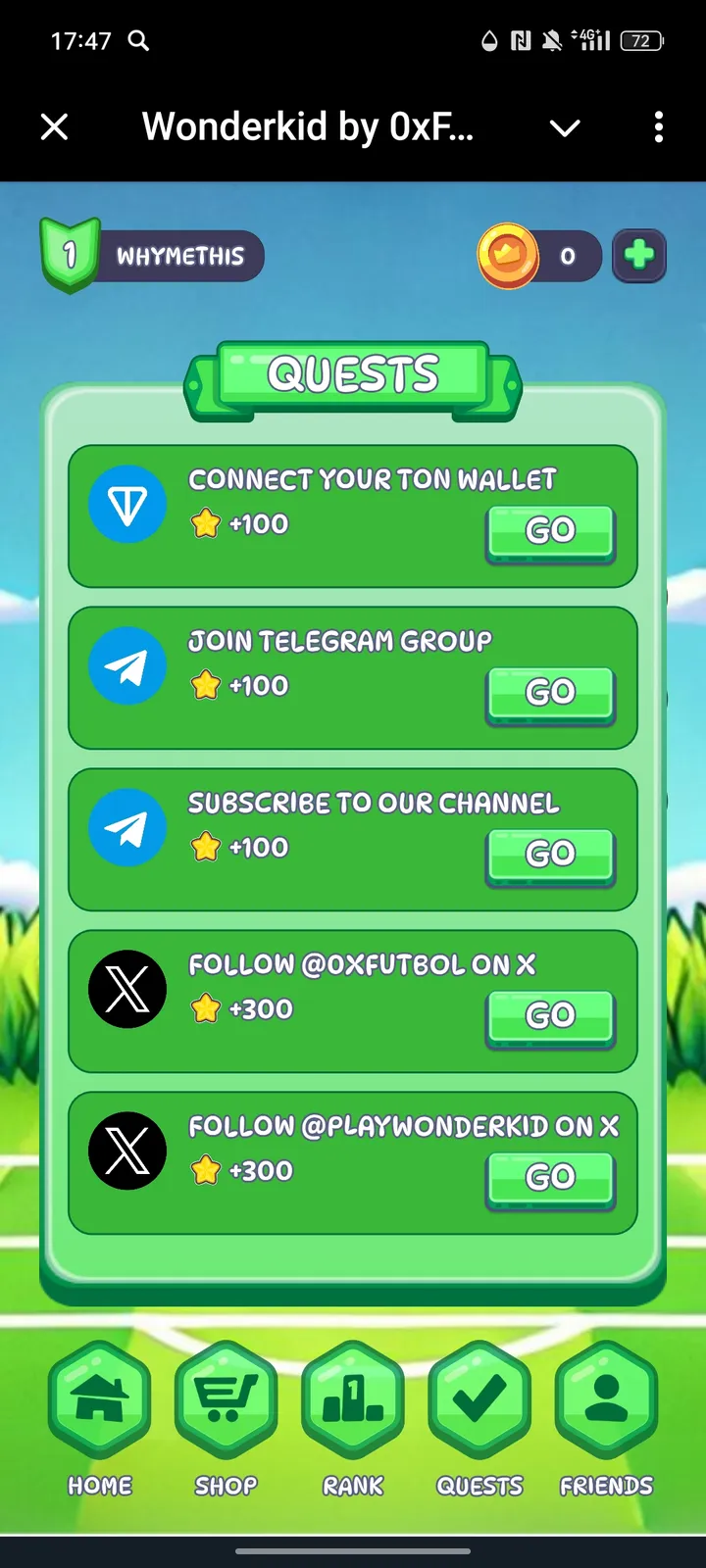Expand the dropdown chevron in the title bar
Screen dimensions: 706x1568
click(565, 127)
